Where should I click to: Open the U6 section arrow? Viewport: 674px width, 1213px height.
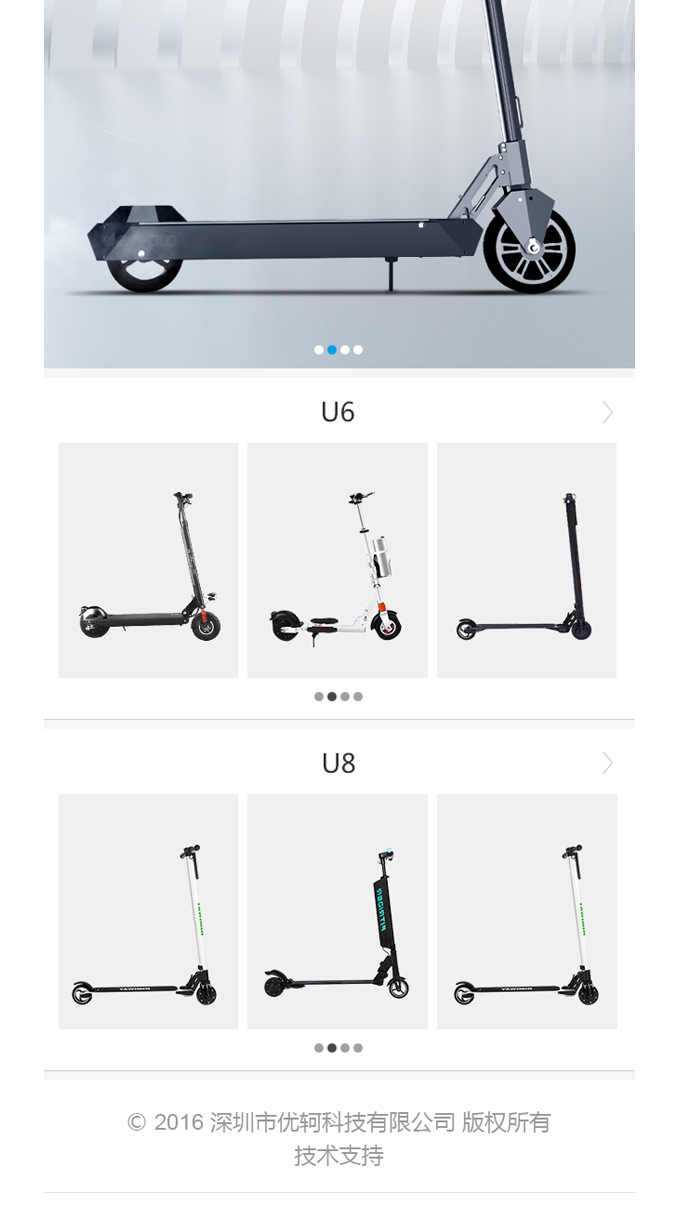[x=607, y=412]
